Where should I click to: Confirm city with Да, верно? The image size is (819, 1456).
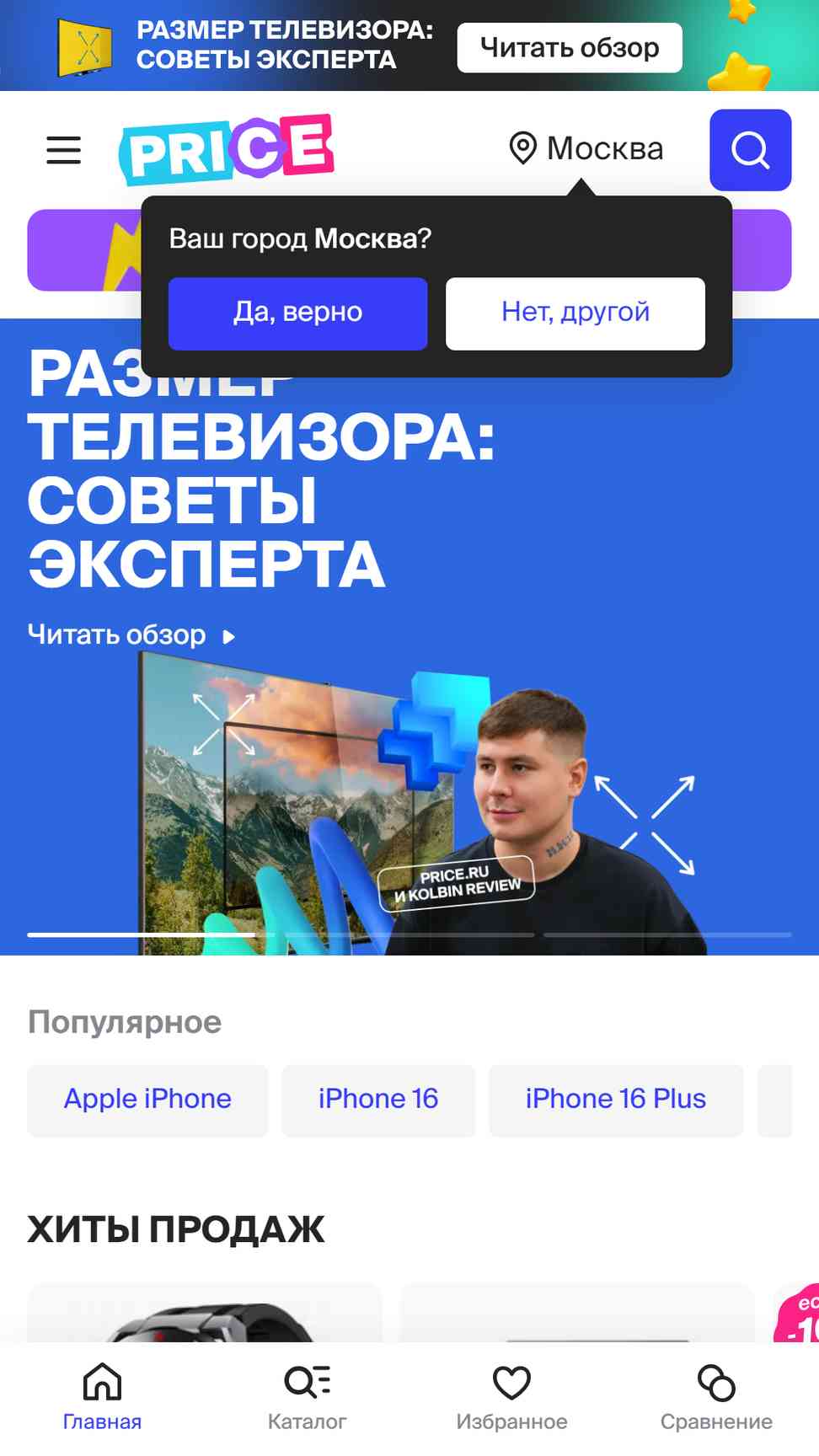click(298, 313)
